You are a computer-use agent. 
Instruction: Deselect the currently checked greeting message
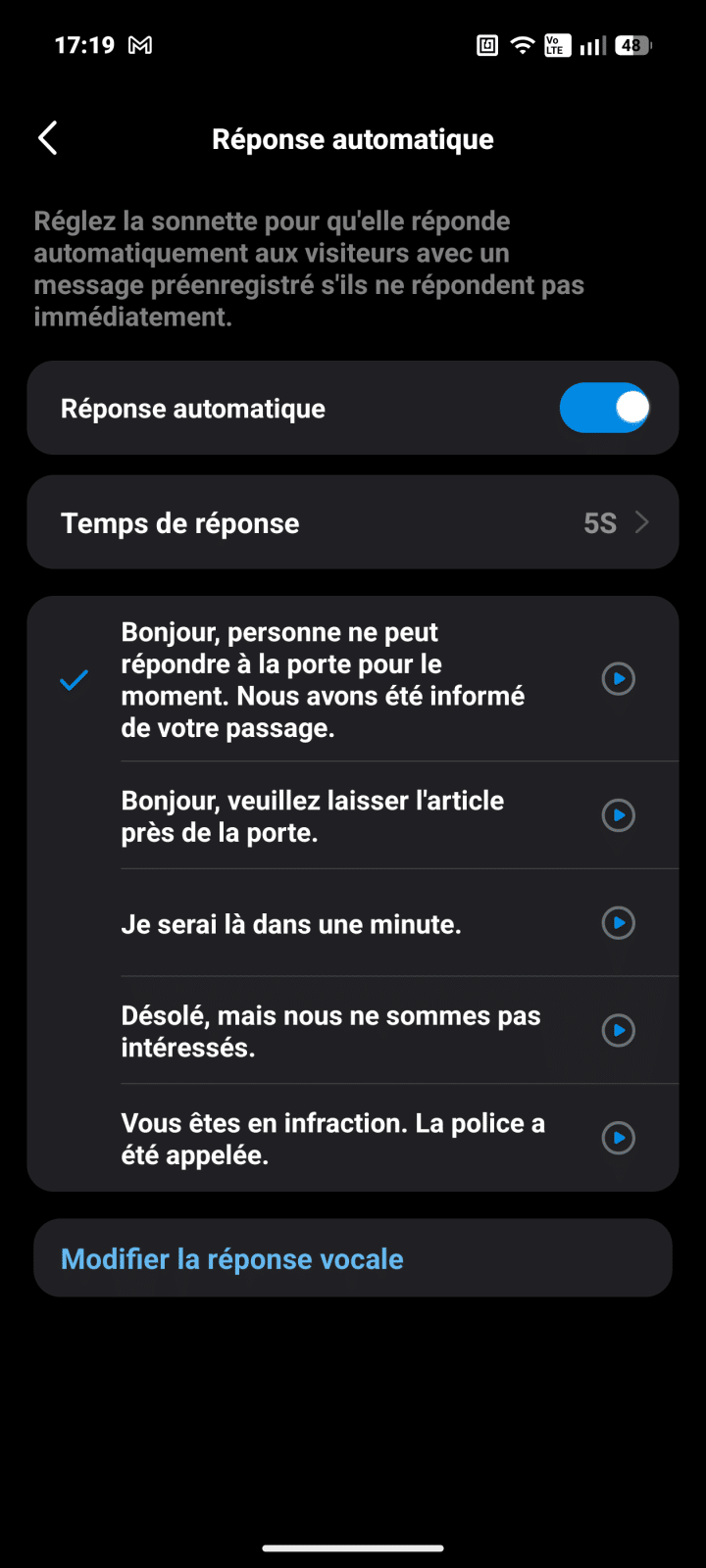[73, 678]
